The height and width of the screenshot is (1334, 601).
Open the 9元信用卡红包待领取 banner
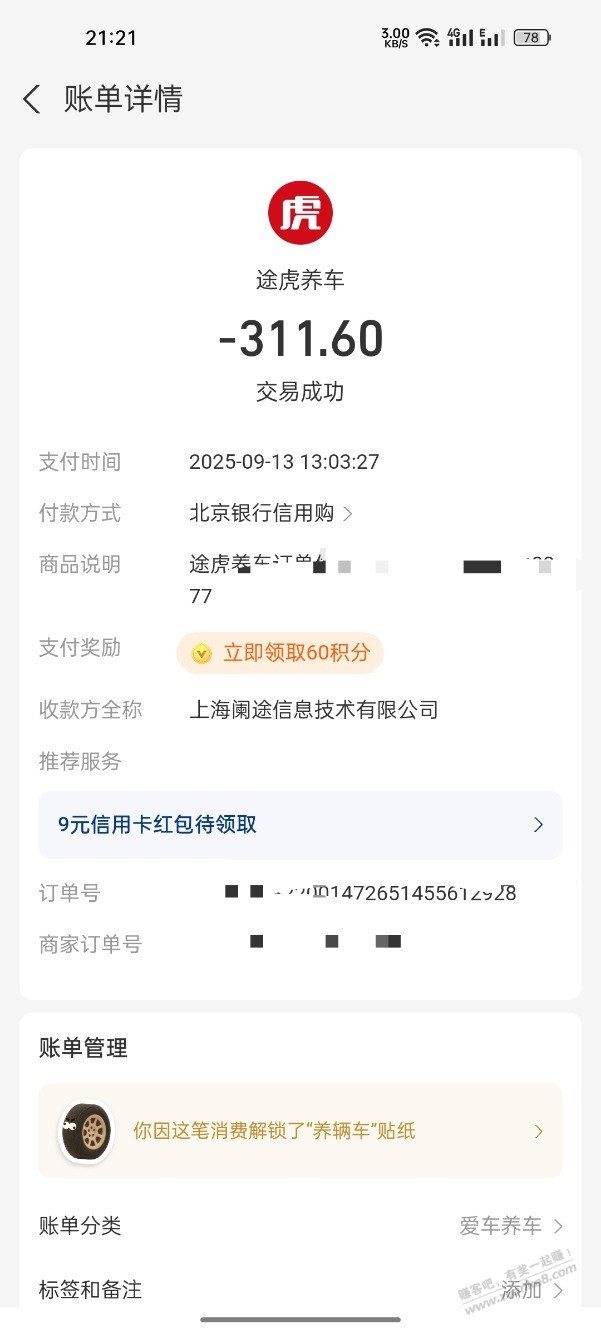point(300,825)
